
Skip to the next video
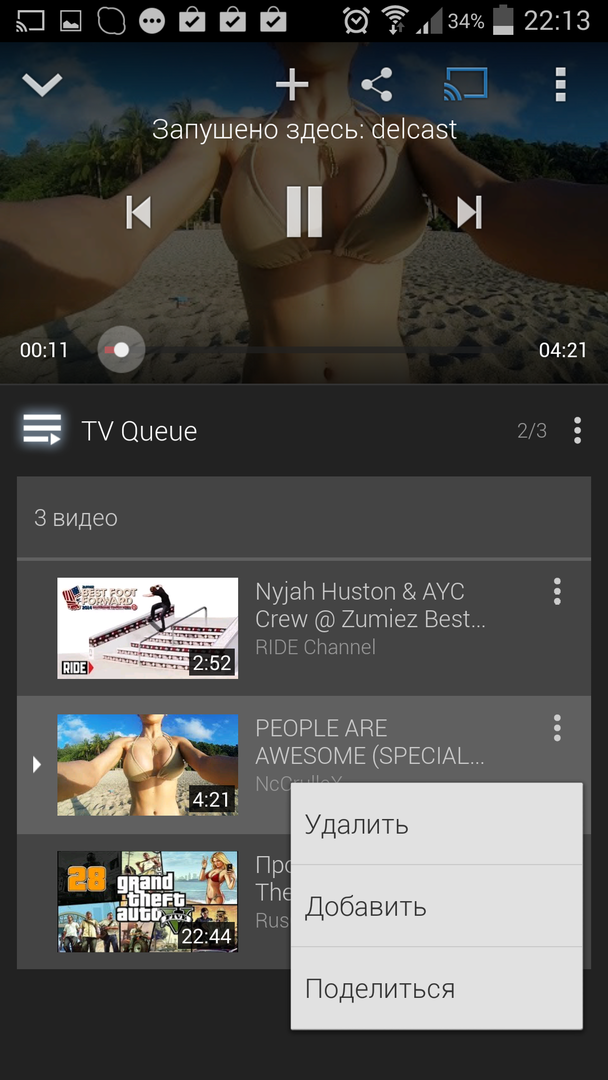click(468, 212)
